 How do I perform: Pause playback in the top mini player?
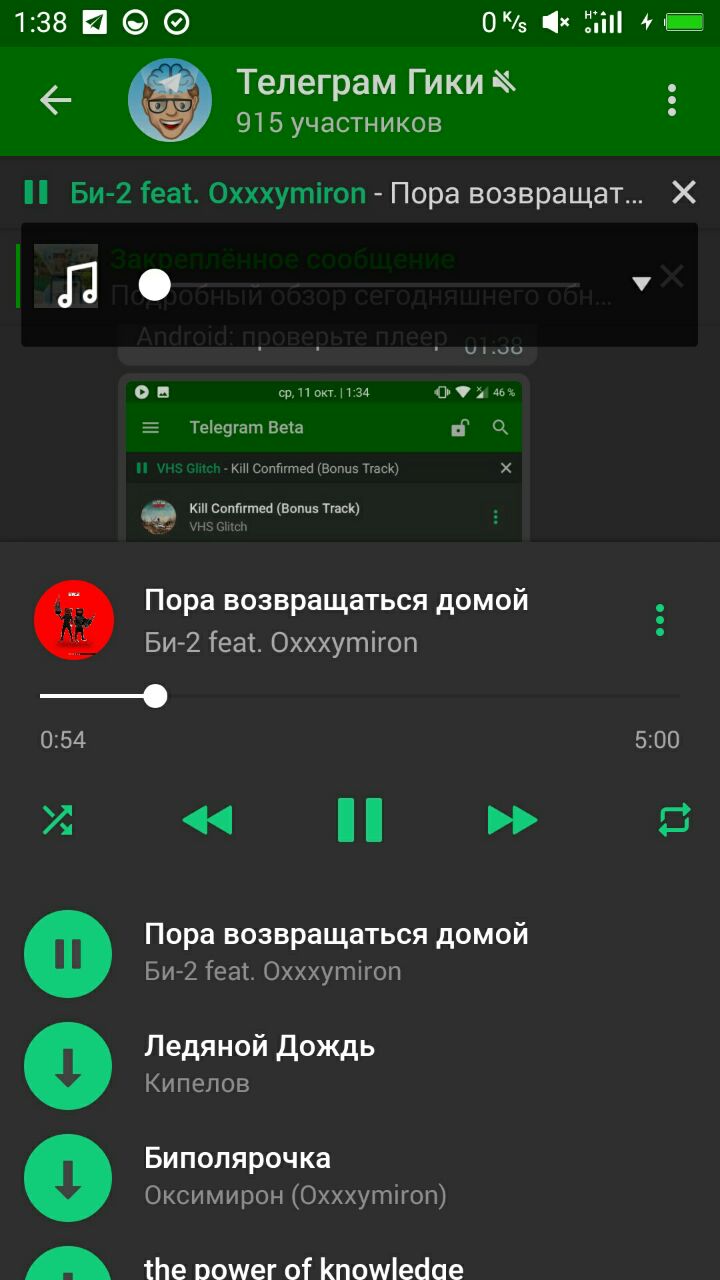coord(36,192)
